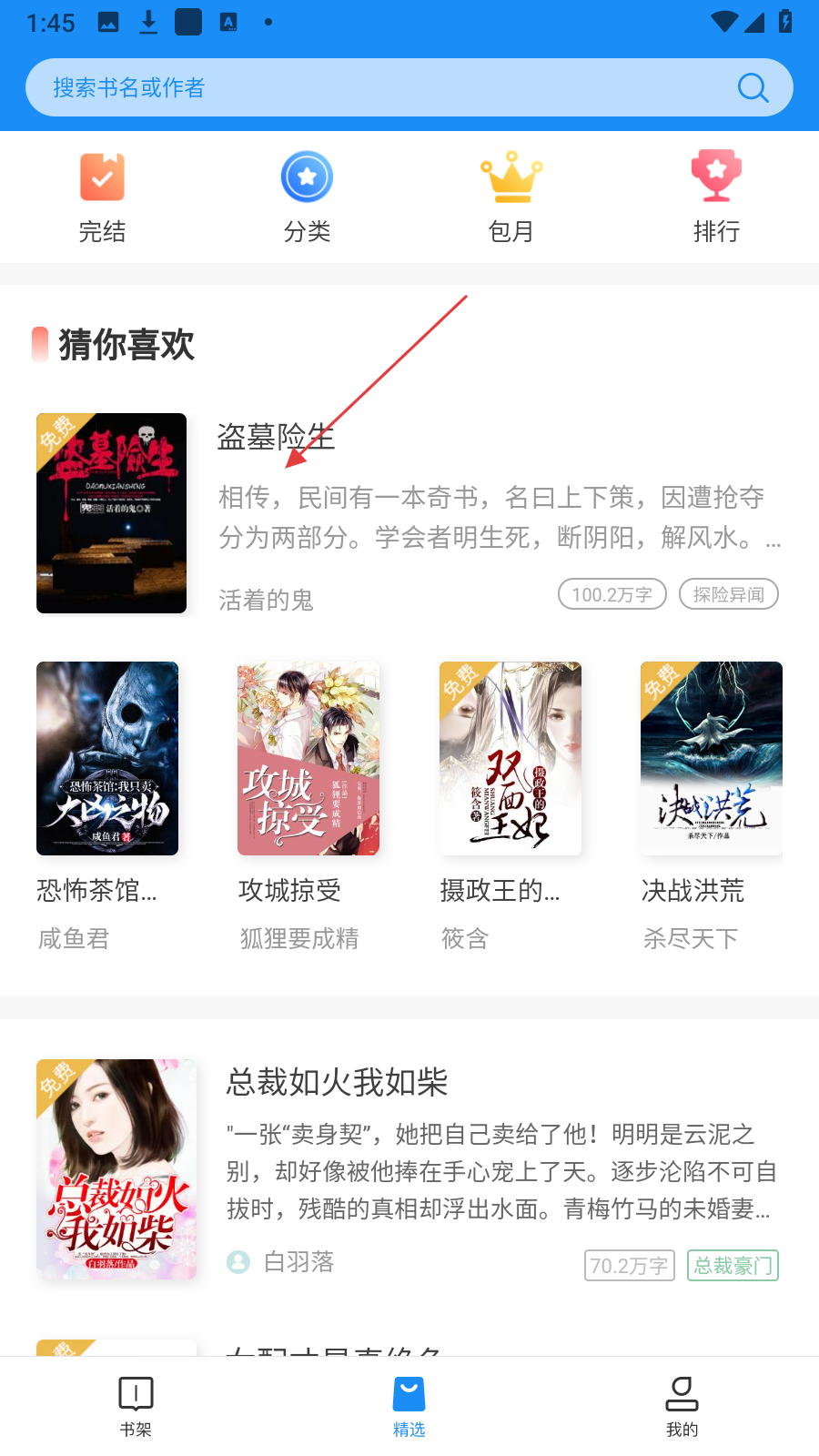Select the 探险异闻 genre tag
Screen dimensions: 819x1456
pyautogui.click(x=728, y=594)
